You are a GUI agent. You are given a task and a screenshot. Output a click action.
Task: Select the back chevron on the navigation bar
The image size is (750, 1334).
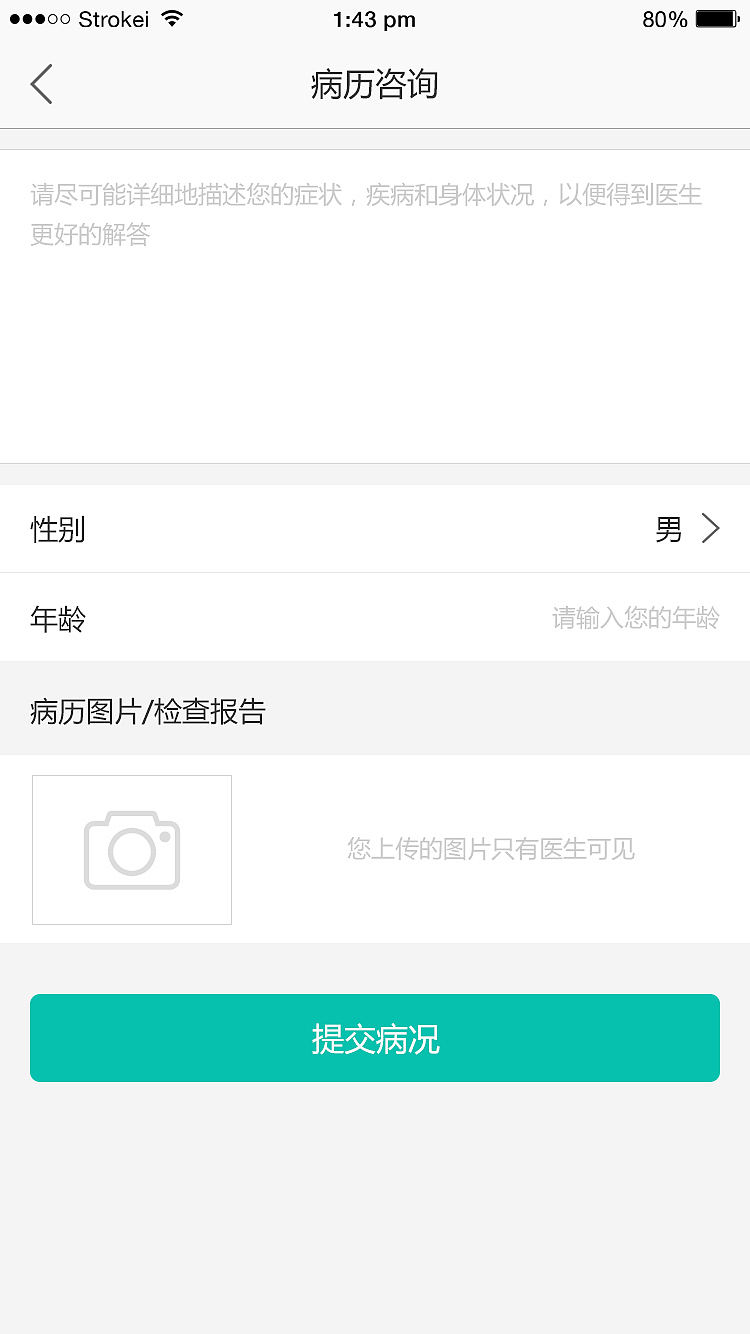click(x=40, y=84)
